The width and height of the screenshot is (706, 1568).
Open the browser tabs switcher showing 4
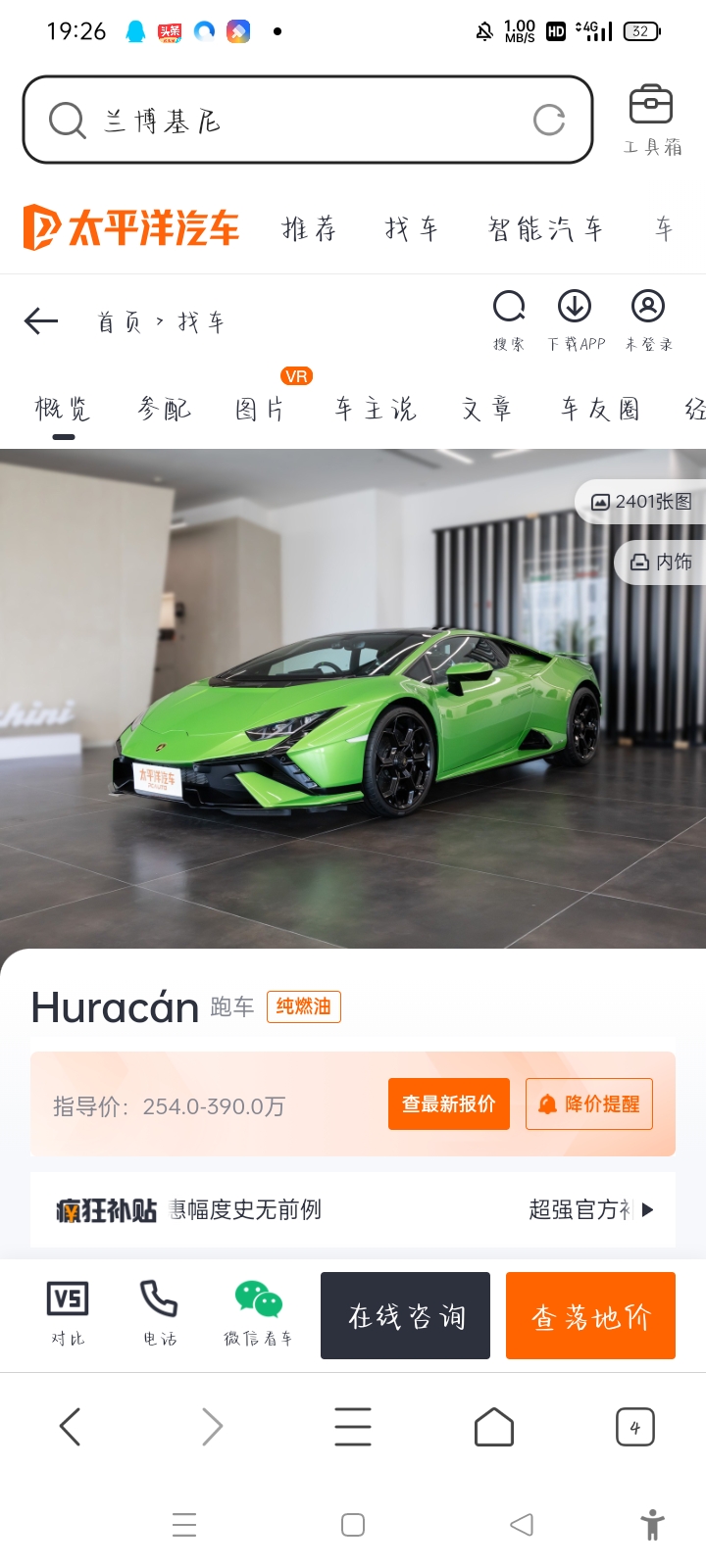[634, 1427]
